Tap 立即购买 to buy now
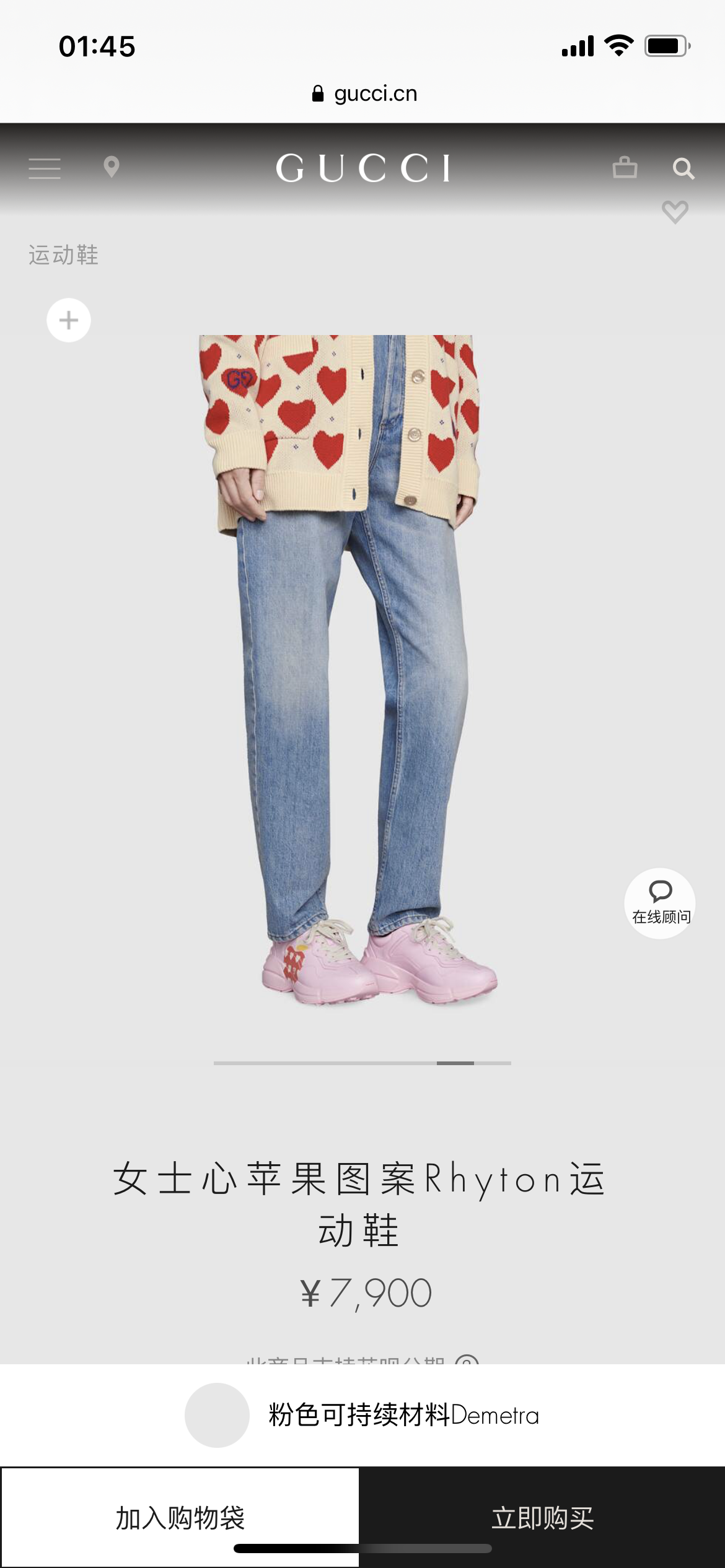The height and width of the screenshot is (1568, 725). pyautogui.click(x=542, y=1518)
